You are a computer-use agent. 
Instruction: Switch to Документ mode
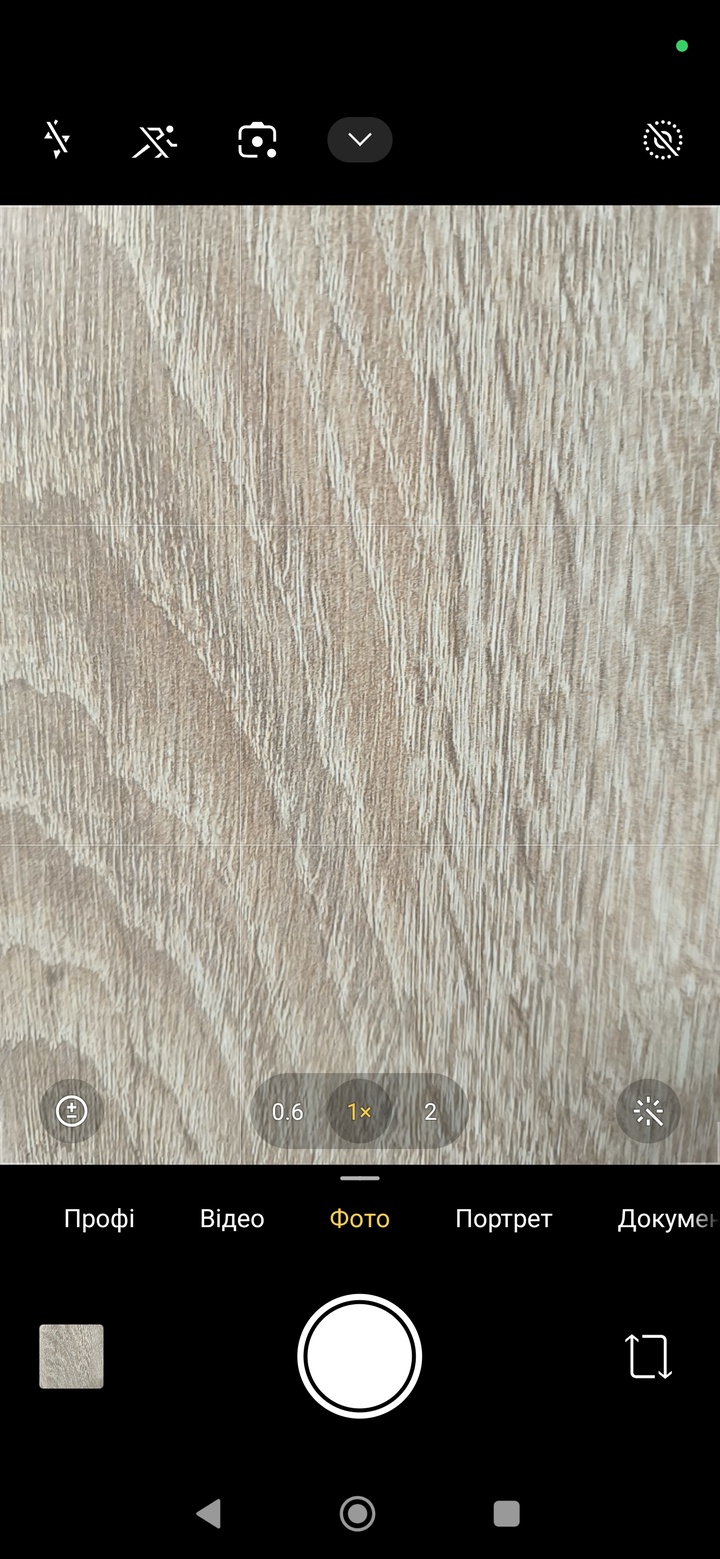tap(666, 1219)
